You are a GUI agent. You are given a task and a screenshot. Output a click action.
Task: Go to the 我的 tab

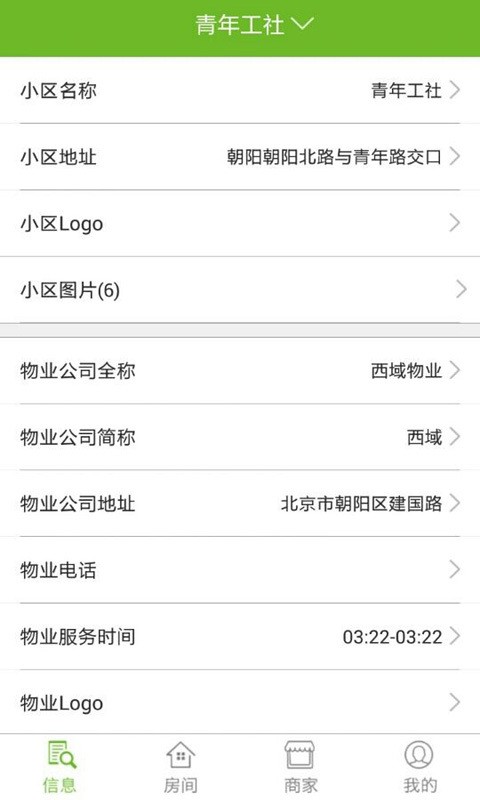tap(420, 767)
